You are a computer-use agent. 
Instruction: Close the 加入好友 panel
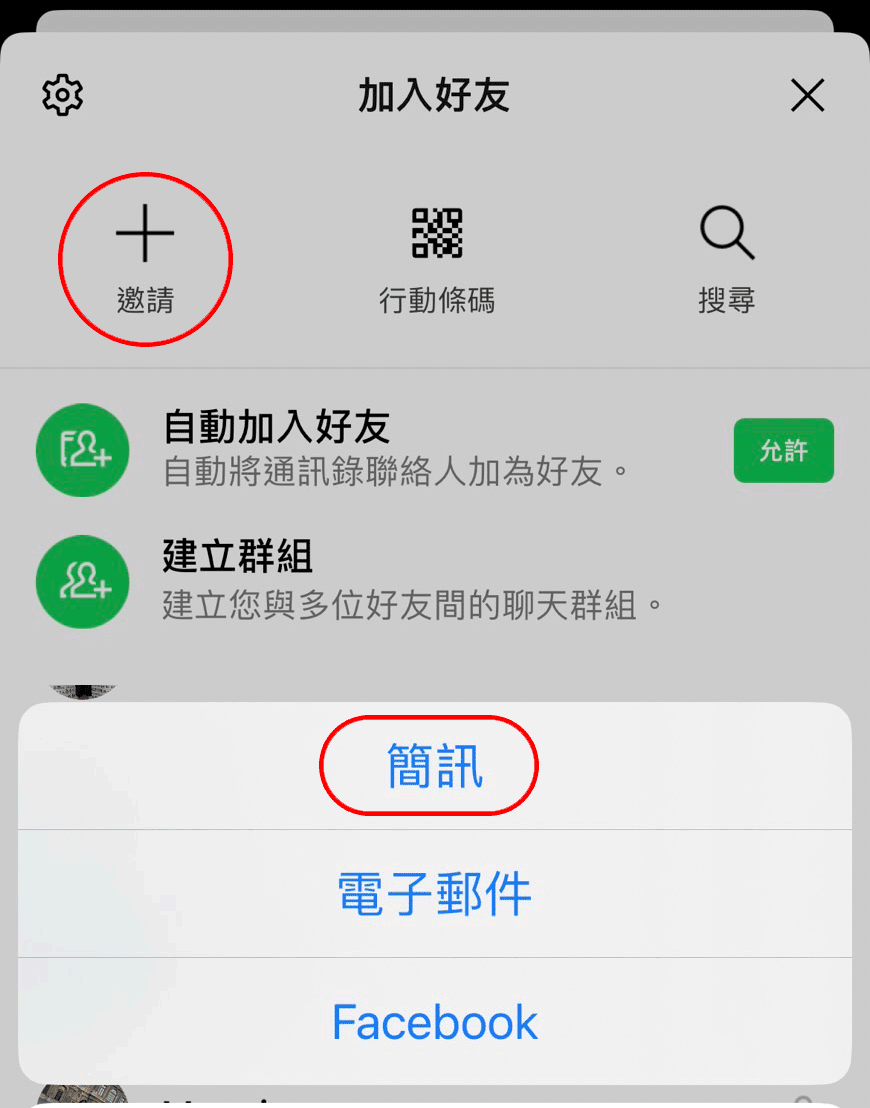807,96
